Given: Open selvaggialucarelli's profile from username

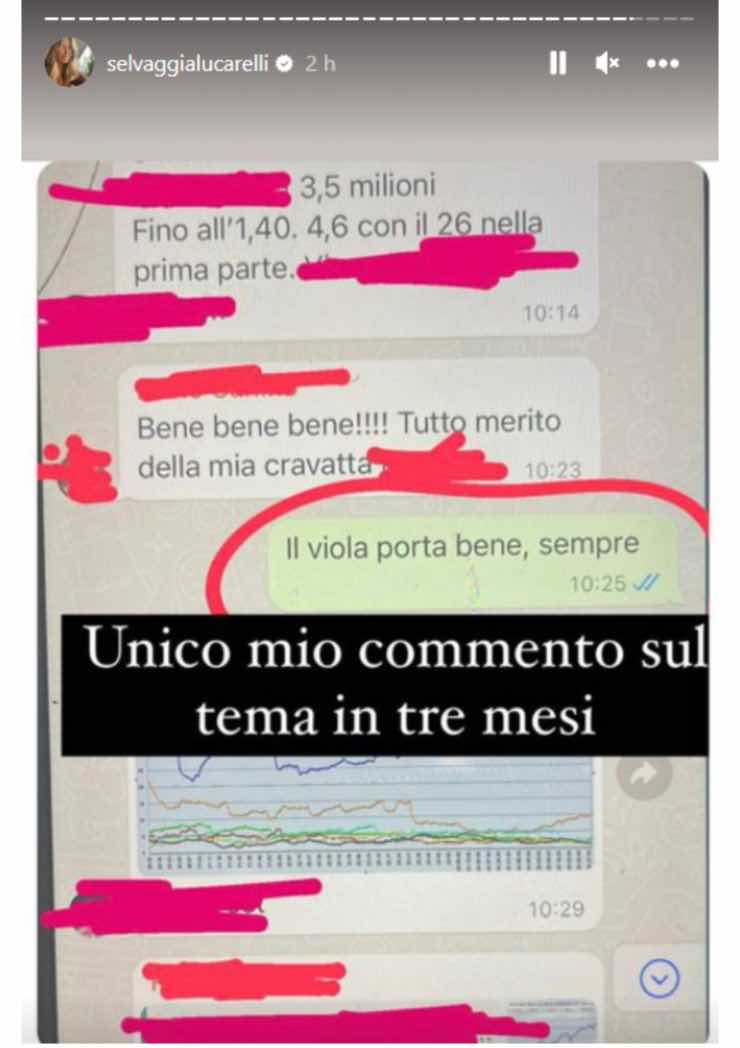Looking at the screenshot, I should tap(186, 63).
